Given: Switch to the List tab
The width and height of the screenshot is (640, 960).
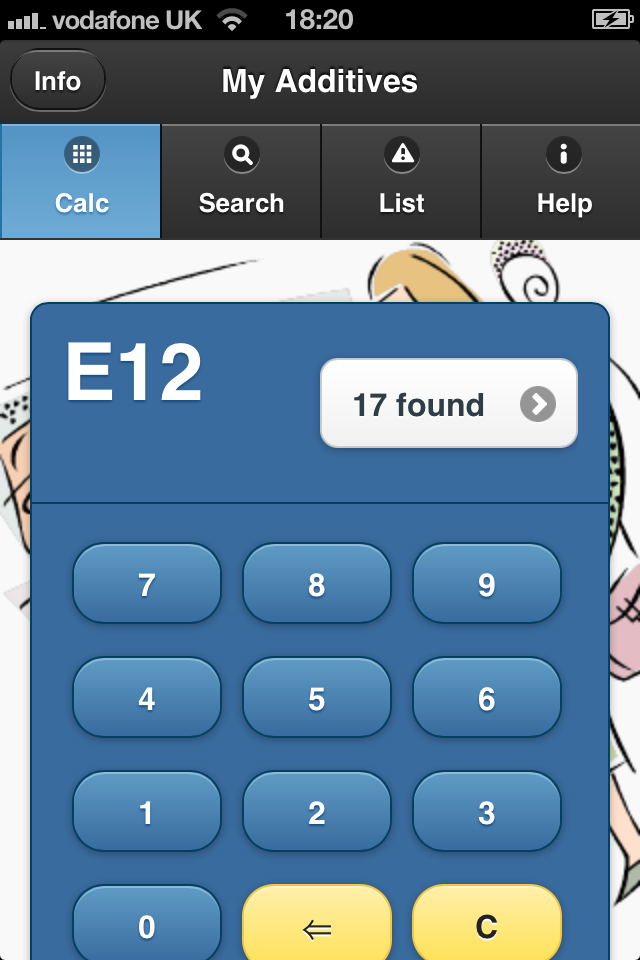Looking at the screenshot, I should (x=401, y=181).
